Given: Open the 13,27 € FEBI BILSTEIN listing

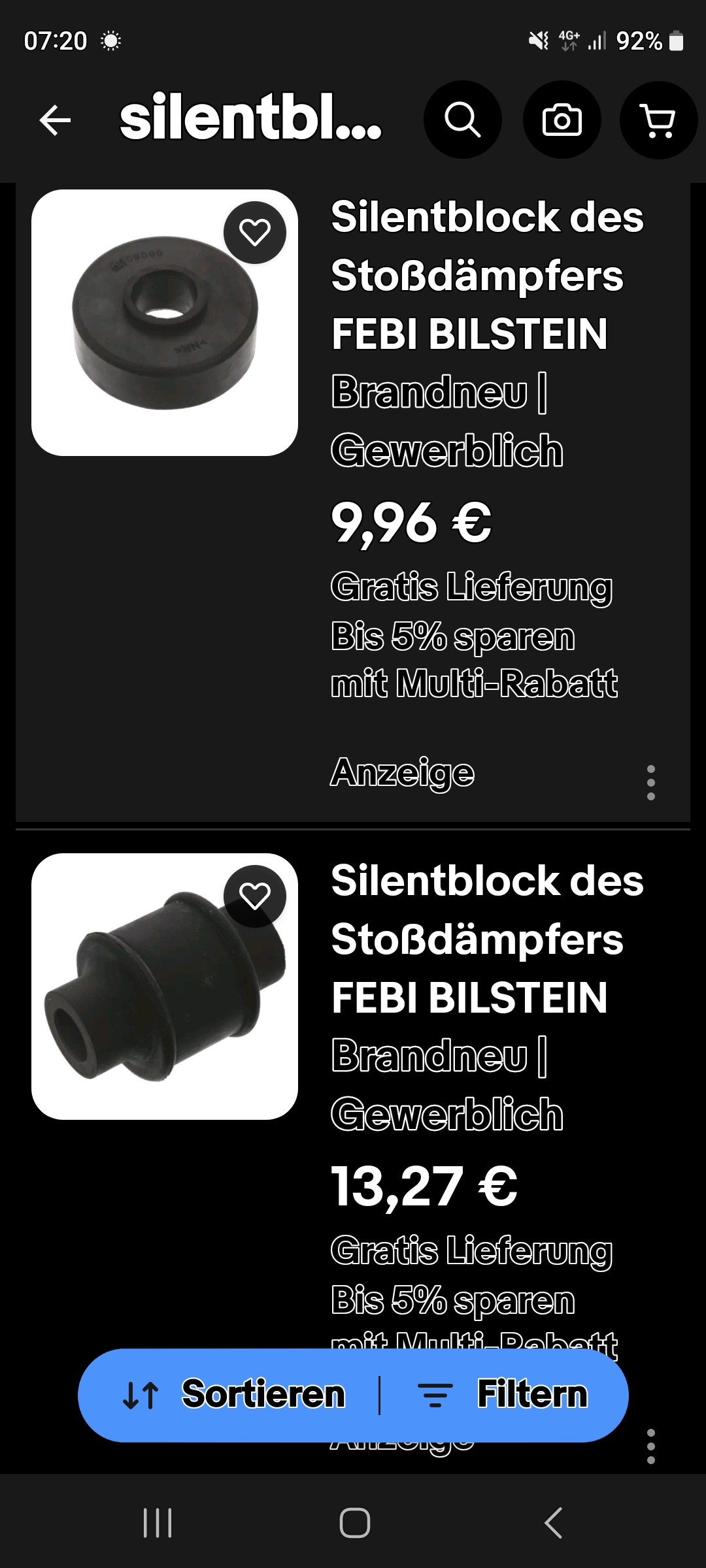Looking at the screenshot, I should coord(486,939).
